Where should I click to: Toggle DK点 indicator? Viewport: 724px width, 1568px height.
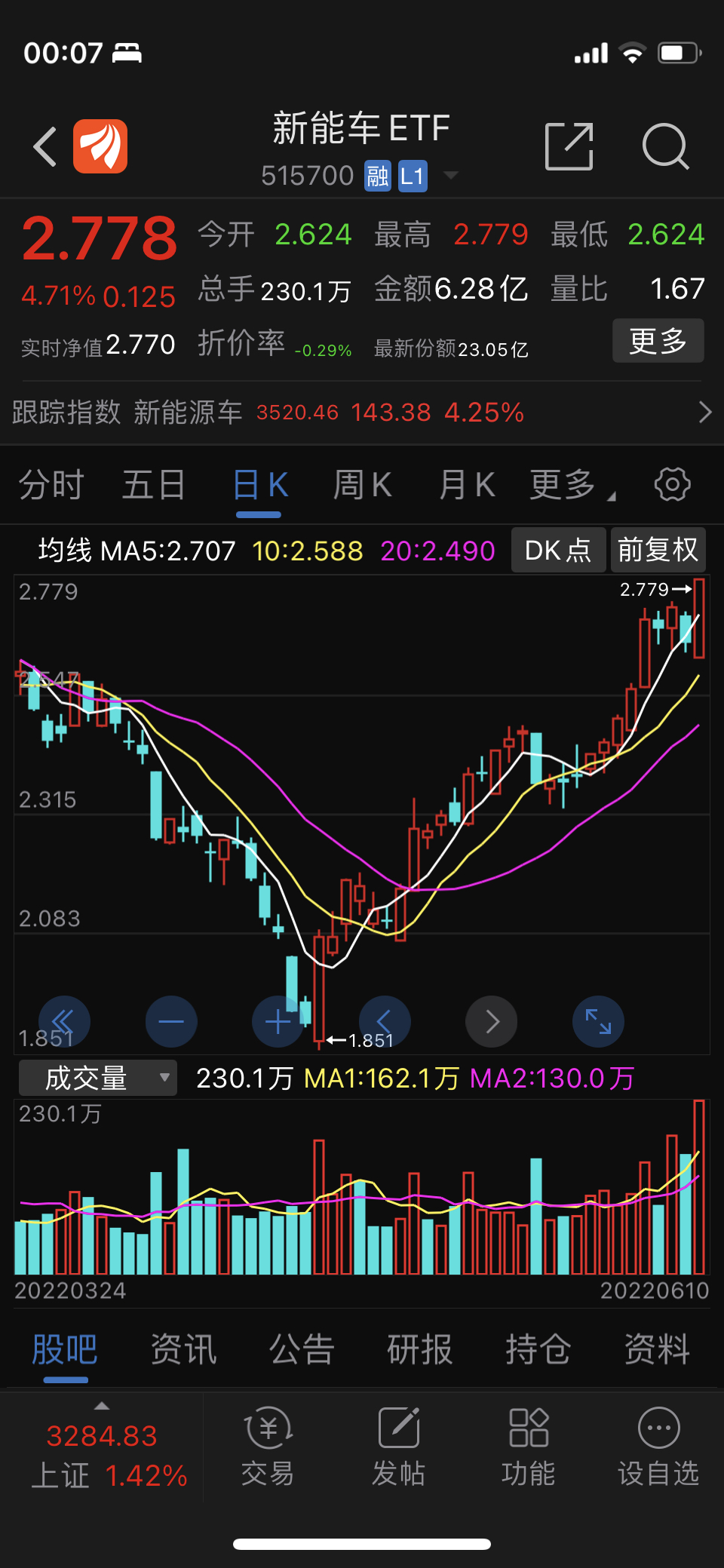tap(558, 551)
